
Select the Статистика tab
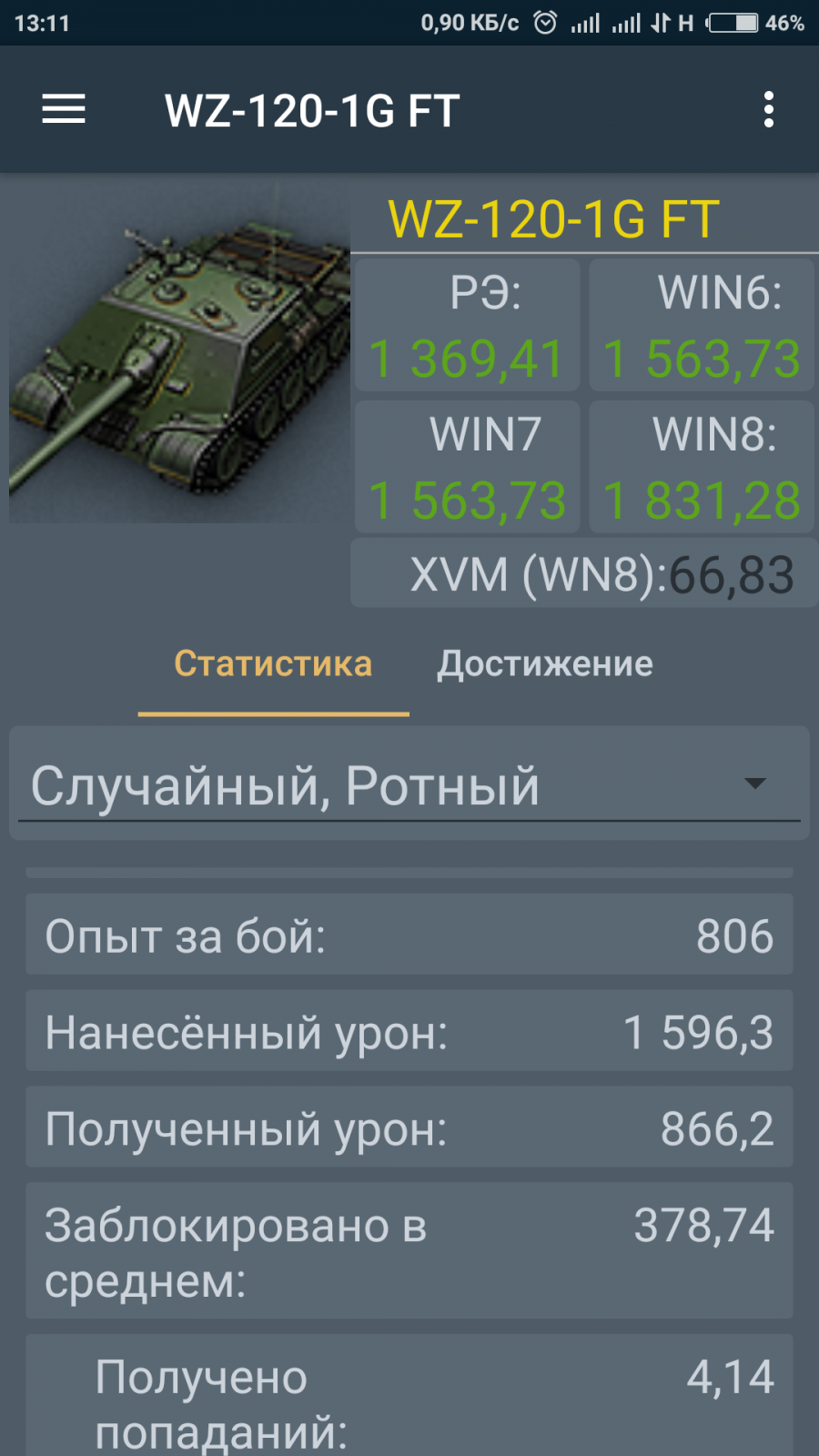(x=273, y=664)
